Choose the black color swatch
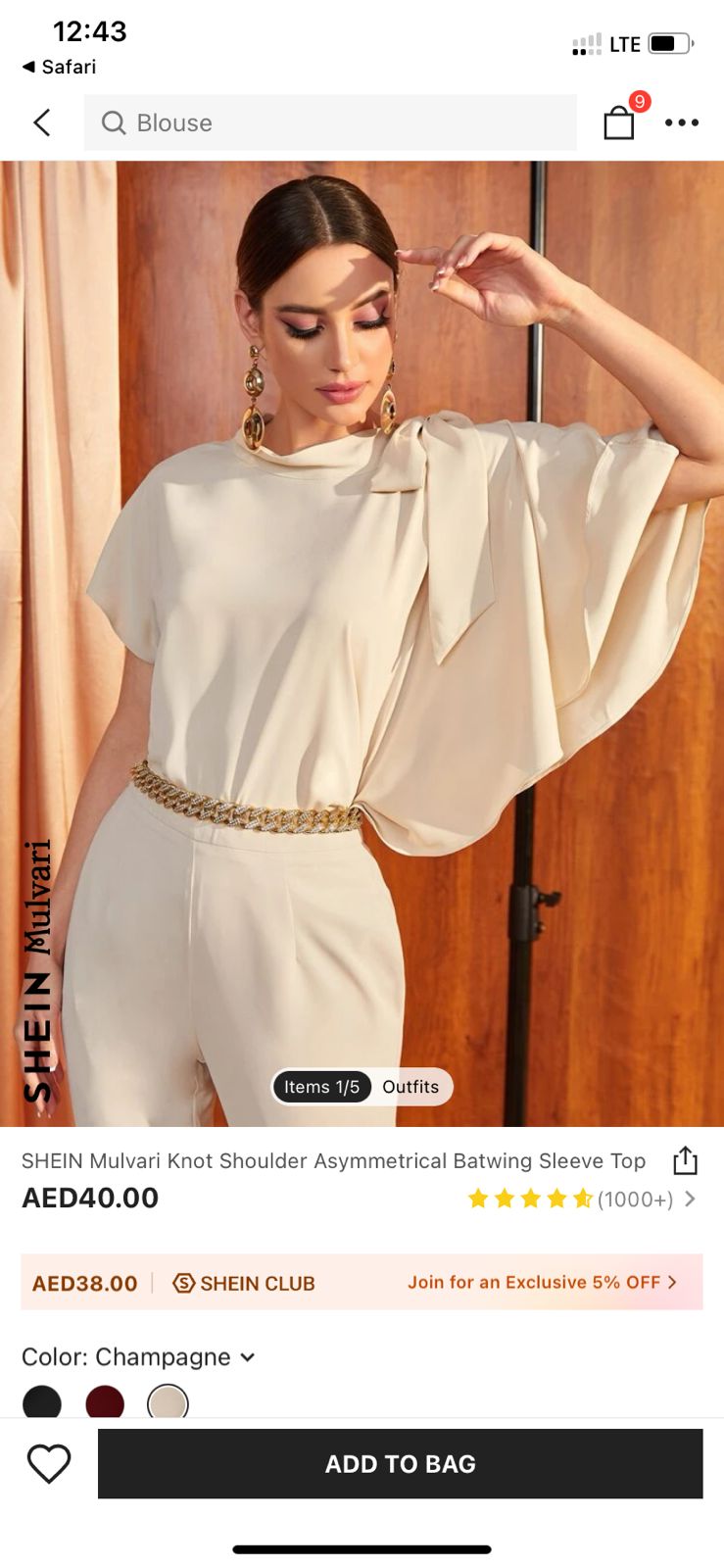The width and height of the screenshot is (724, 1568). [x=42, y=1402]
